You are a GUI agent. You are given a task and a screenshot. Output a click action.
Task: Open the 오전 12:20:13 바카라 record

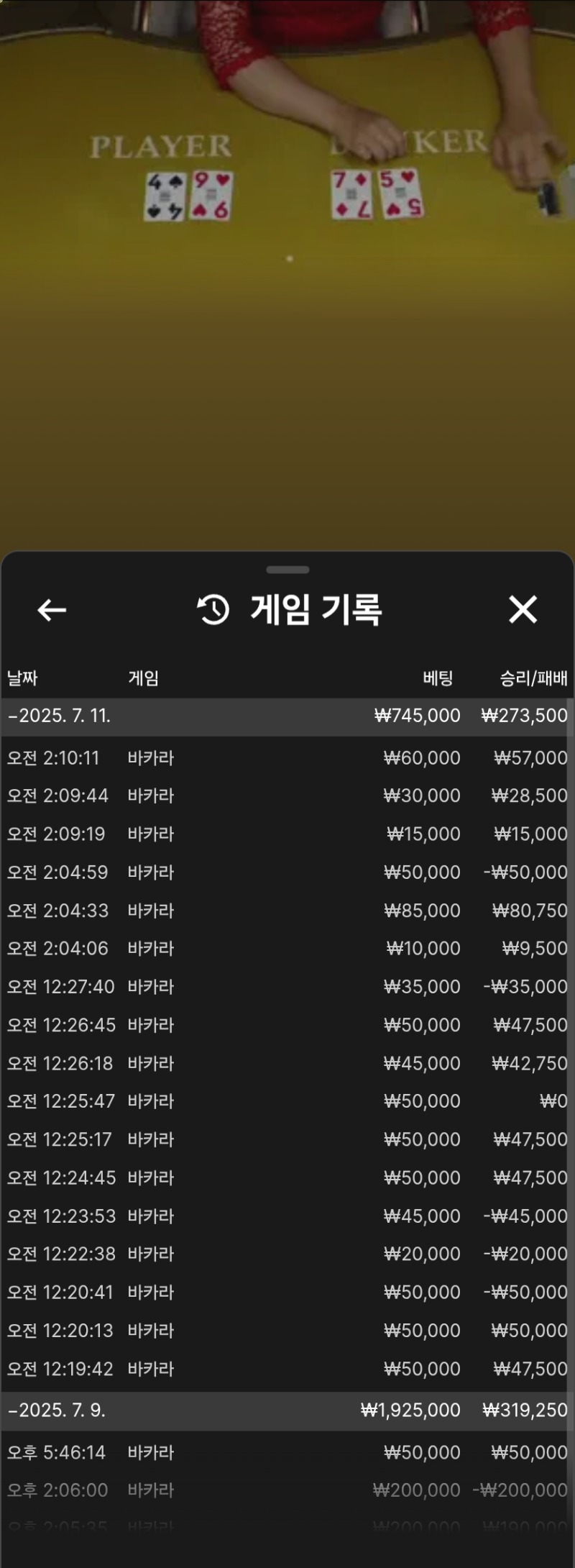286,1331
